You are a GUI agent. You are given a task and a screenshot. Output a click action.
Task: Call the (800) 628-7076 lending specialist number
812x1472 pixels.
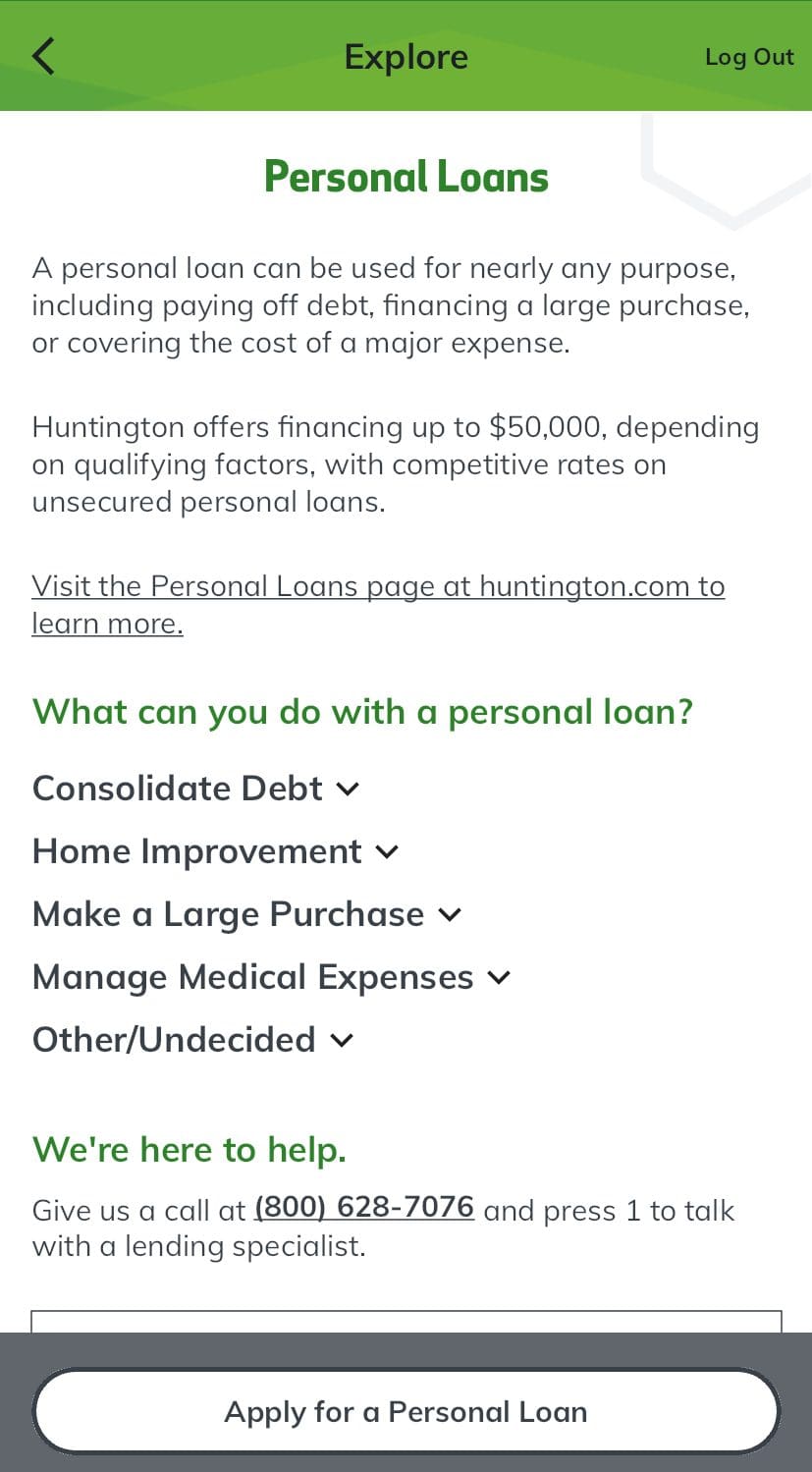pos(364,1208)
